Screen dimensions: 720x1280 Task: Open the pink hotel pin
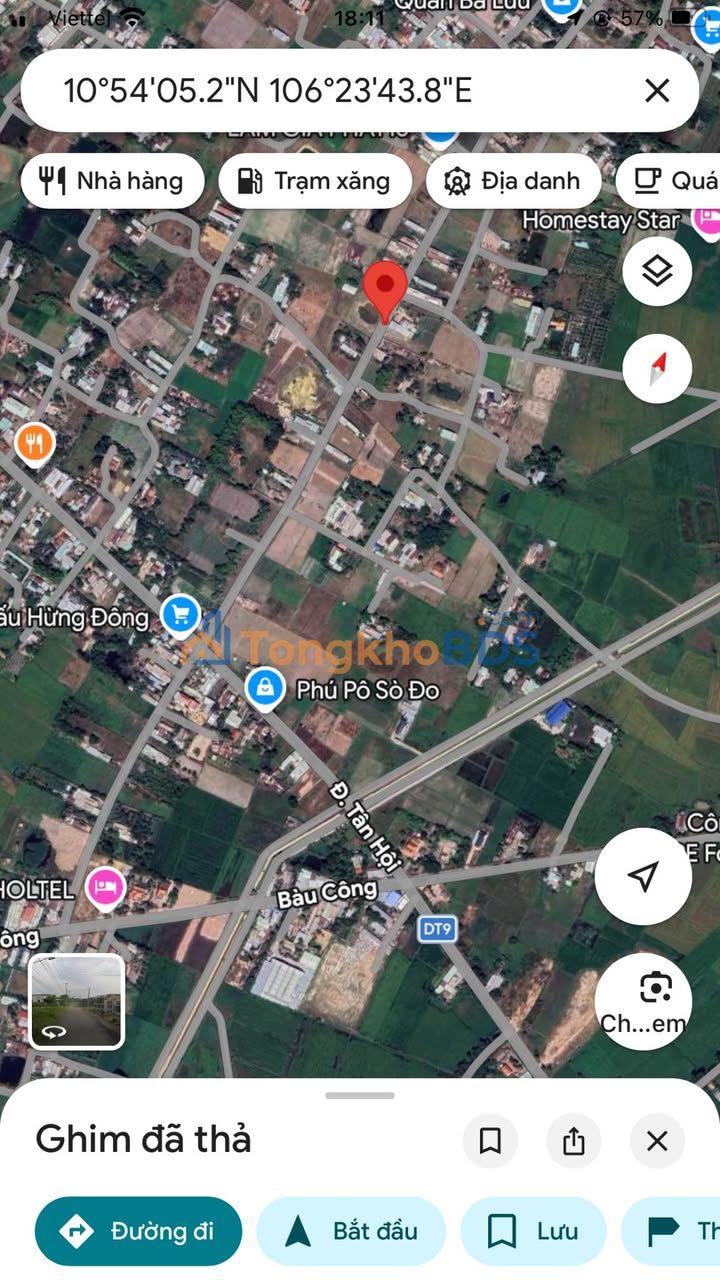[105, 886]
